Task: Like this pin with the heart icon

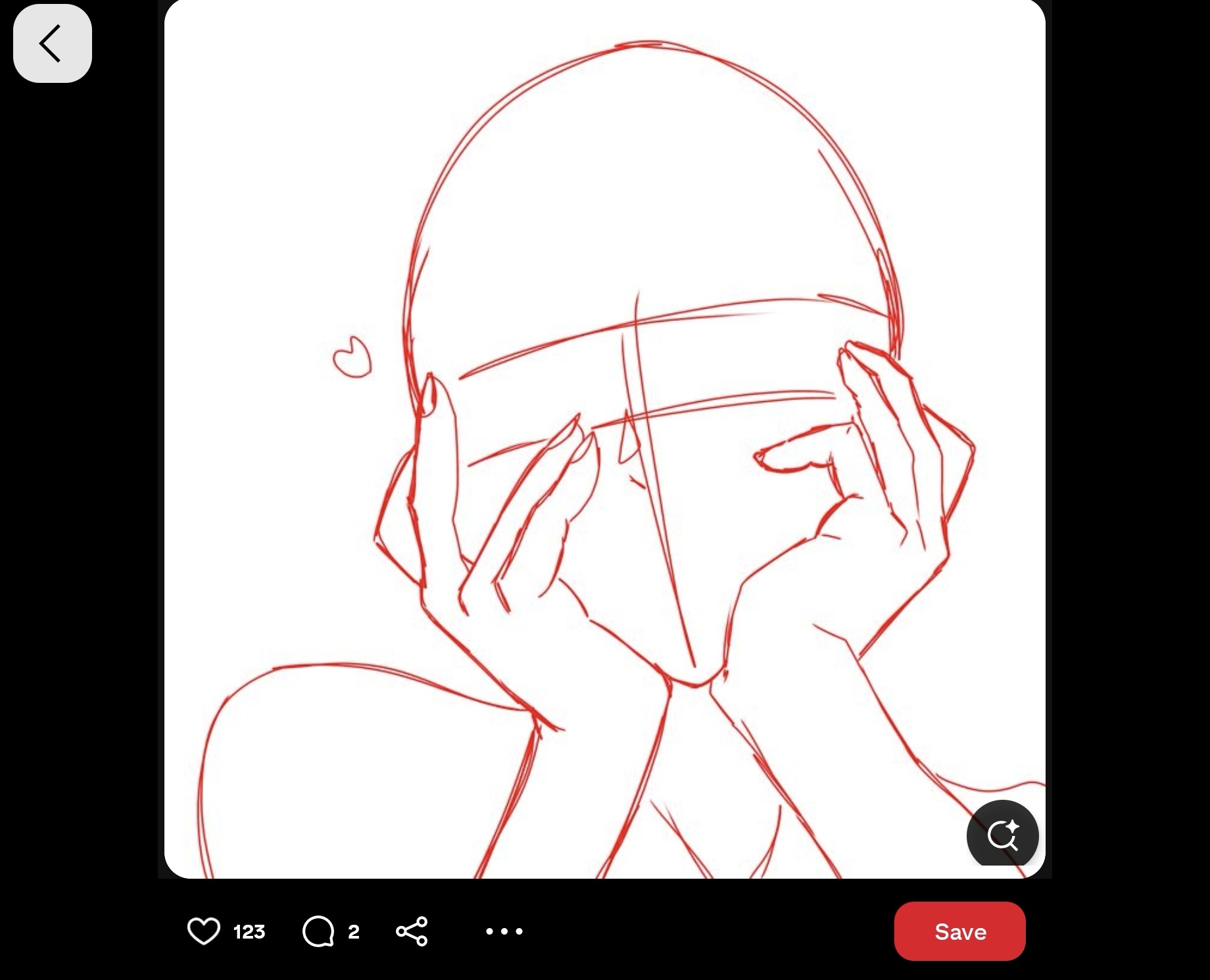Action: 204,931
